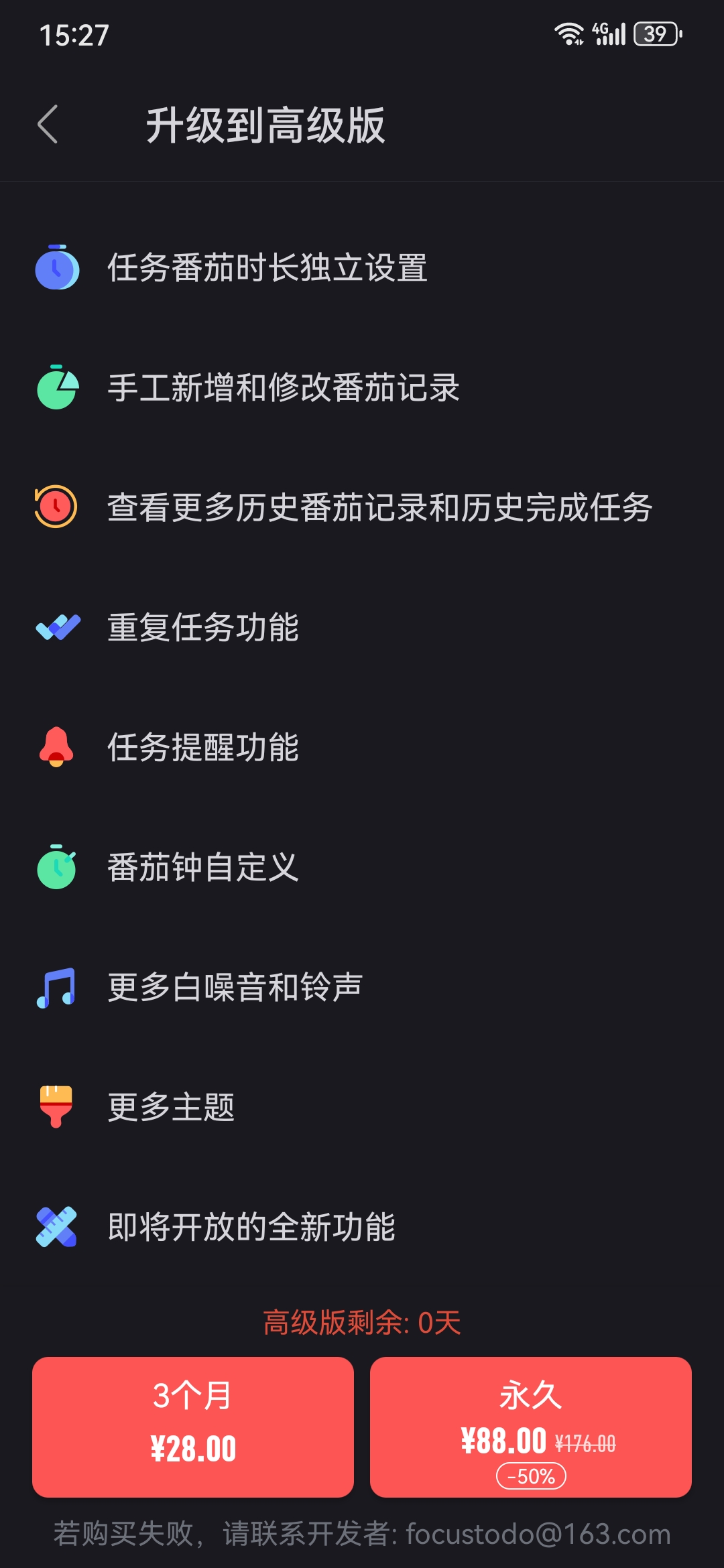Click the paintbrush icon for 更多主题

(57, 1107)
